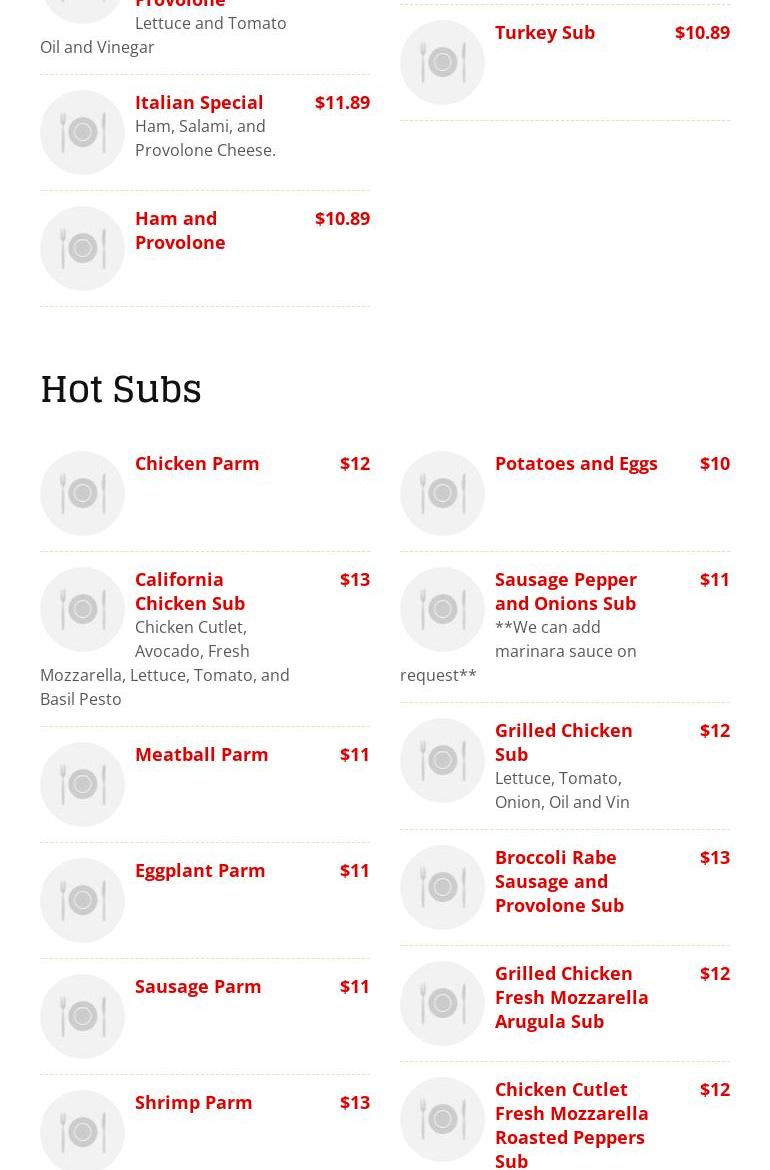
Task: Tap the Eggplant Parm item
Action: (200, 870)
